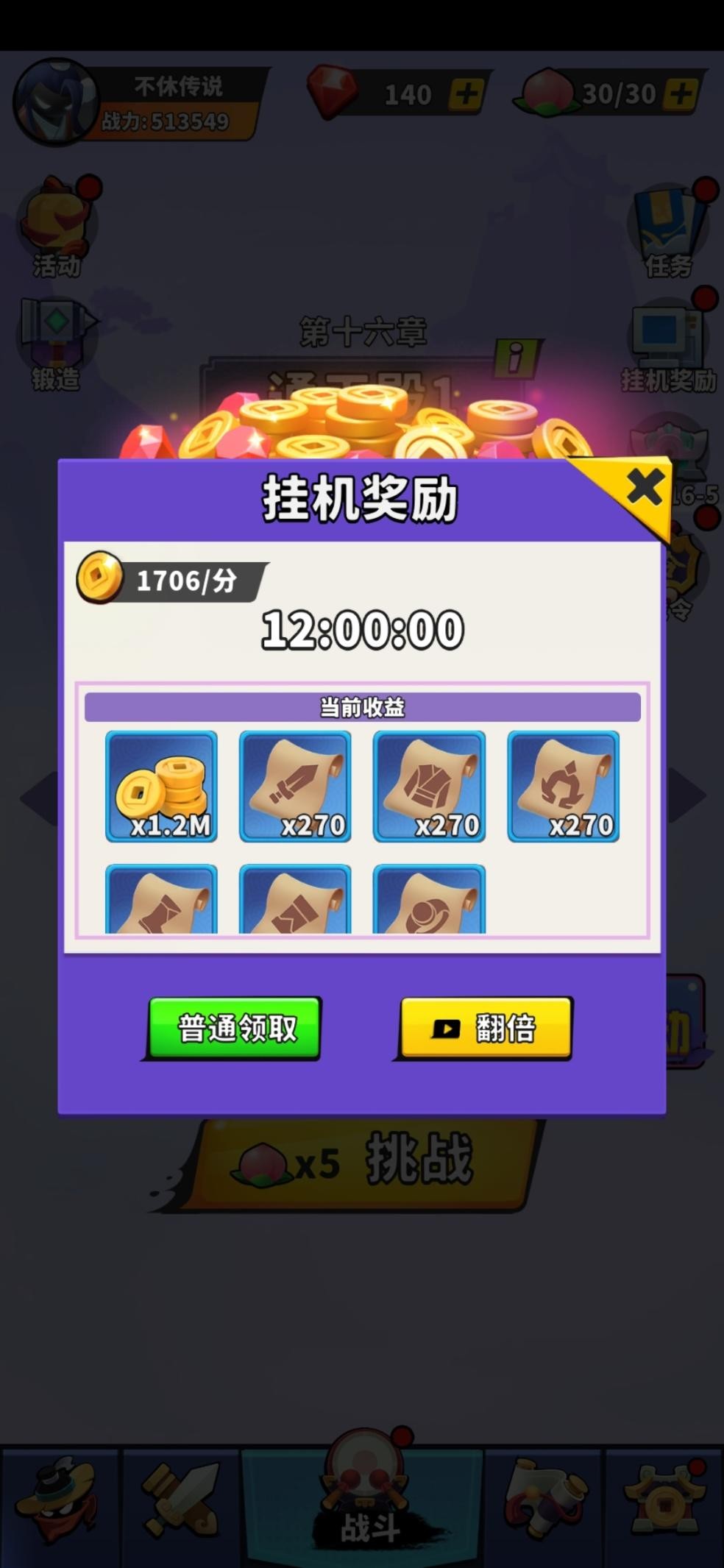Image resolution: width=724 pixels, height=1568 pixels.
Task: Select the x1.2M gold coins reward
Action: coord(161,786)
